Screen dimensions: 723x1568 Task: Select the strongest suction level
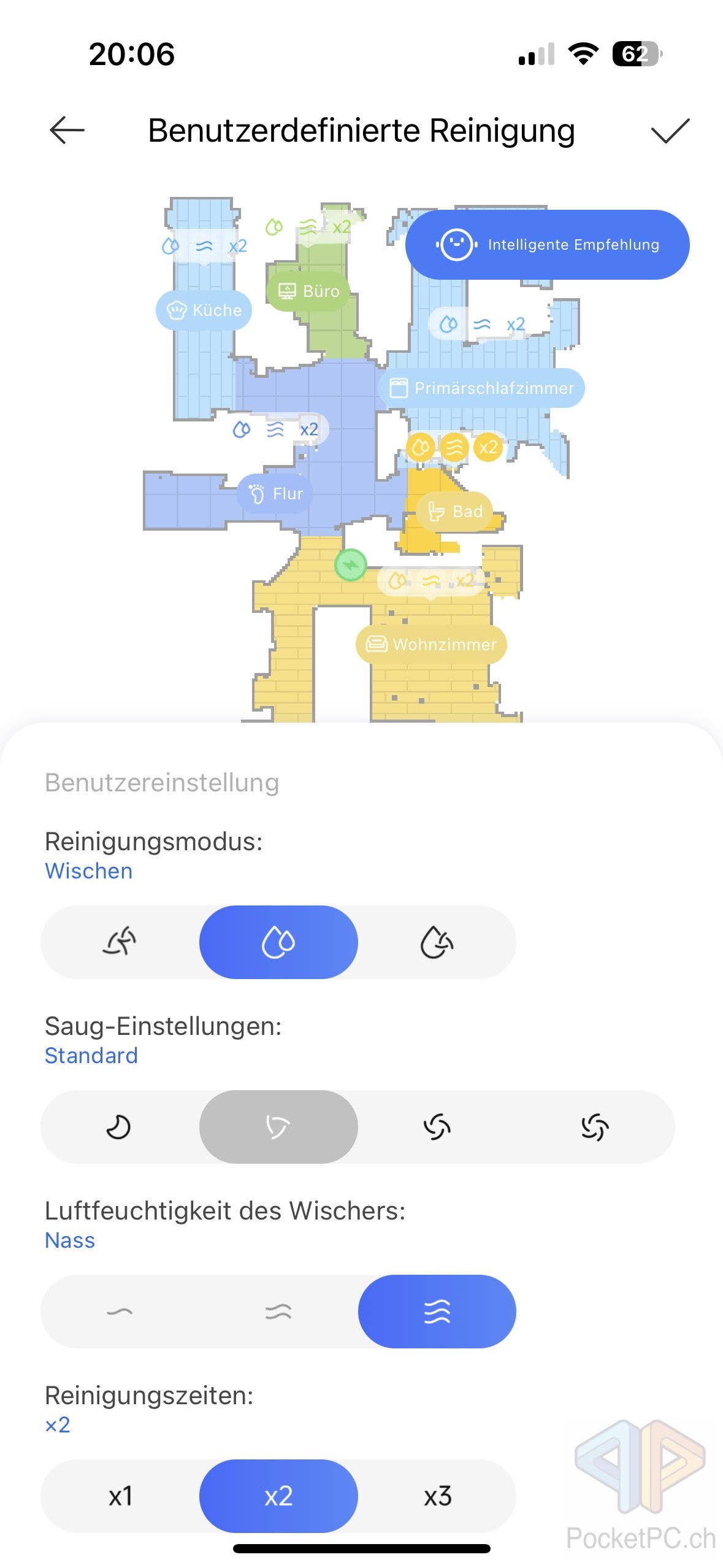(595, 1126)
